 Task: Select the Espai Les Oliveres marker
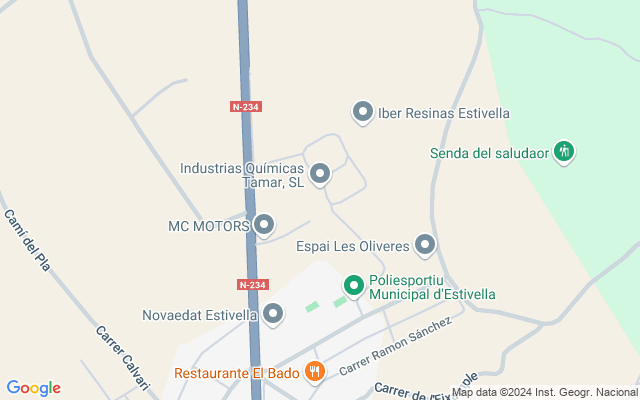pyautogui.click(x=425, y=245)
